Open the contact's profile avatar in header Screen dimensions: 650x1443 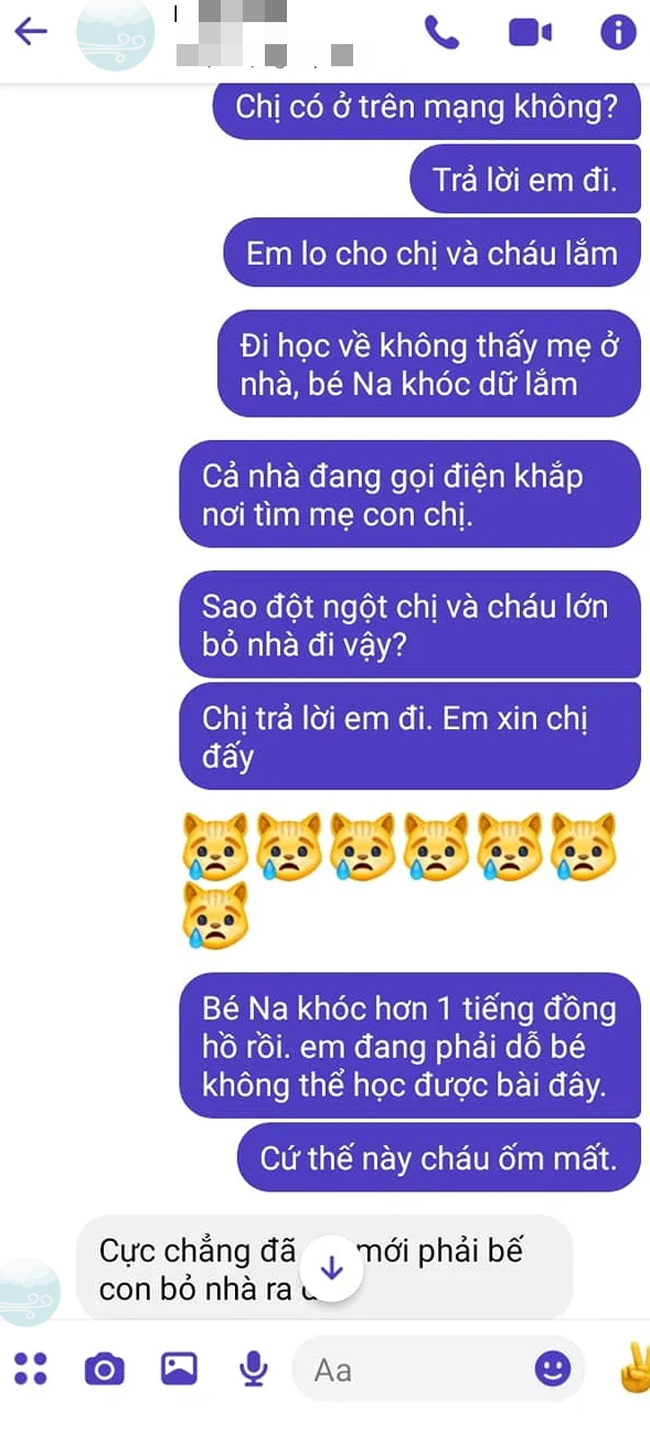(x=116, y=36)
